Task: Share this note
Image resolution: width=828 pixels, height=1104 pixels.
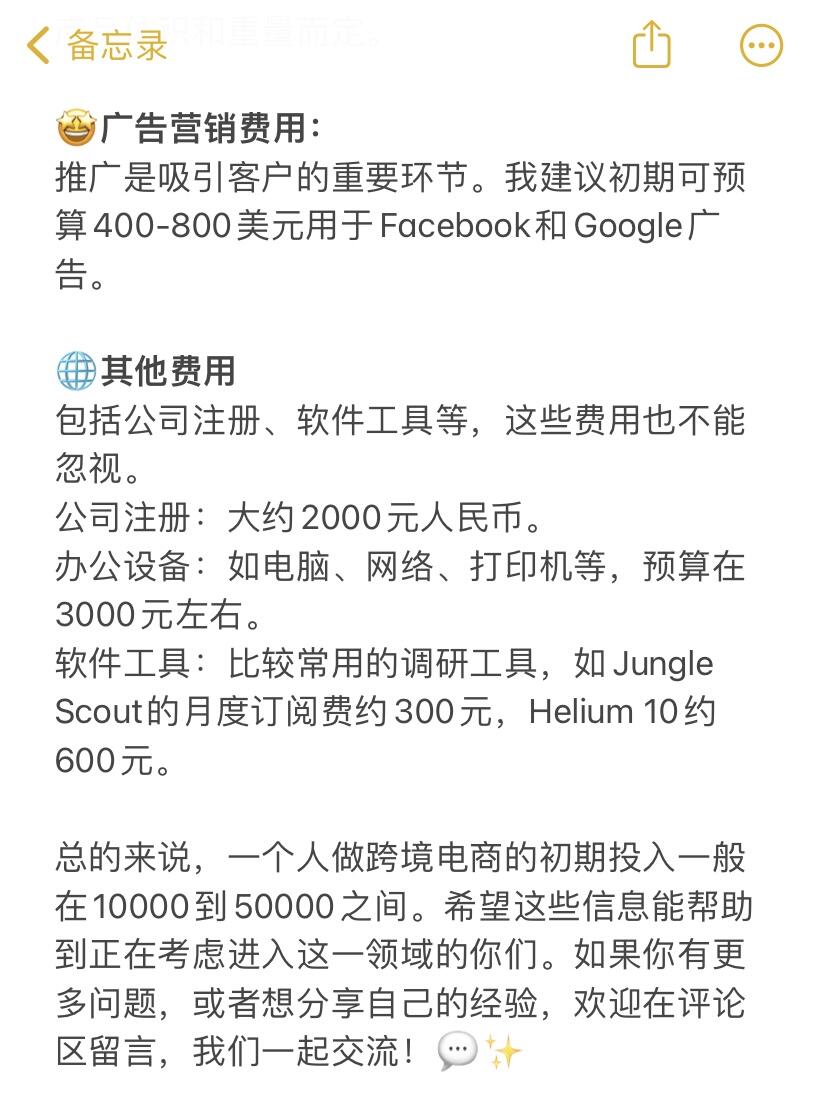Action: tap(651, 45)
